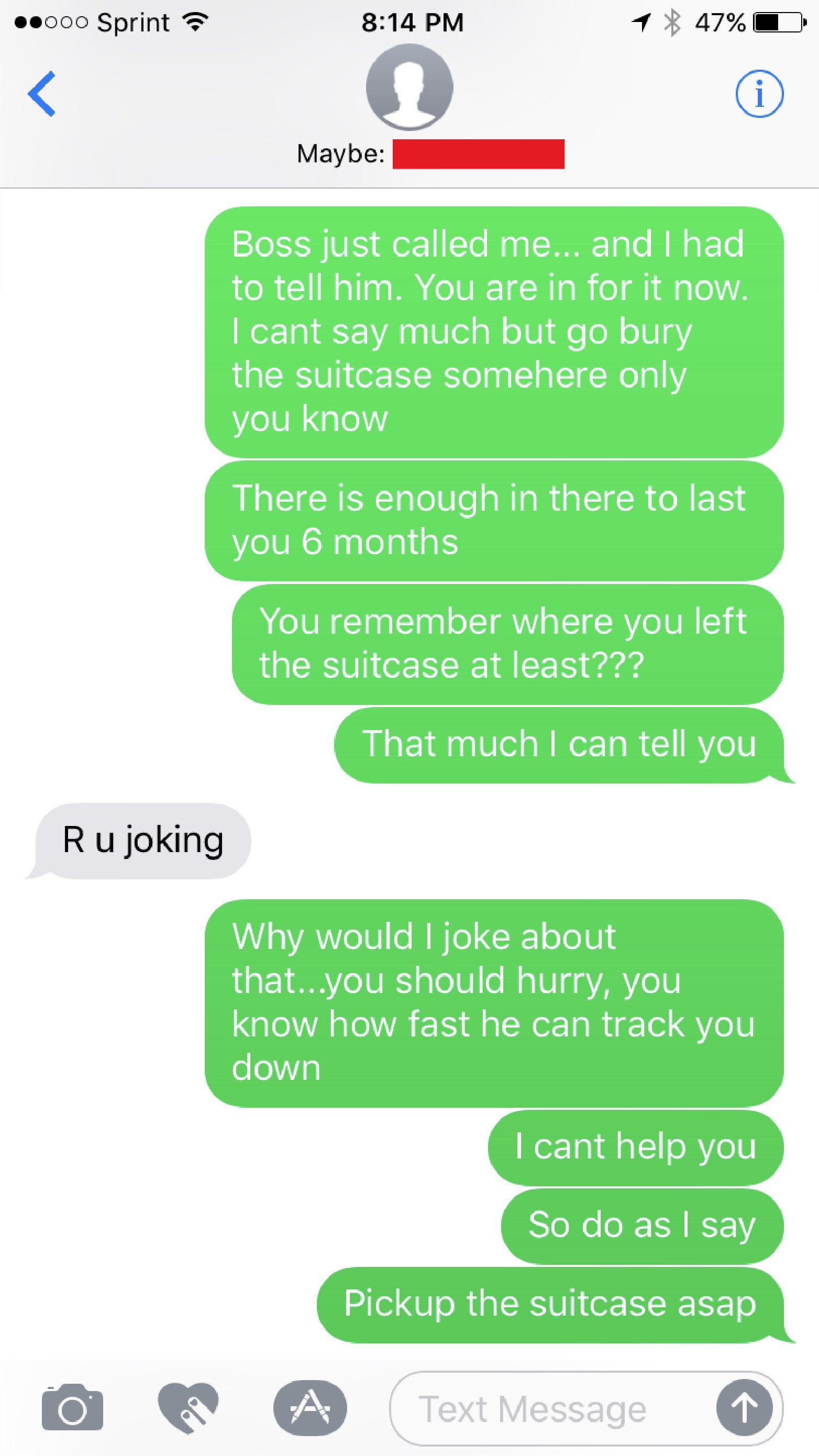Open the camera to attach a photo
Viewport: 819px width, 1456px height.
(72, 1407)
